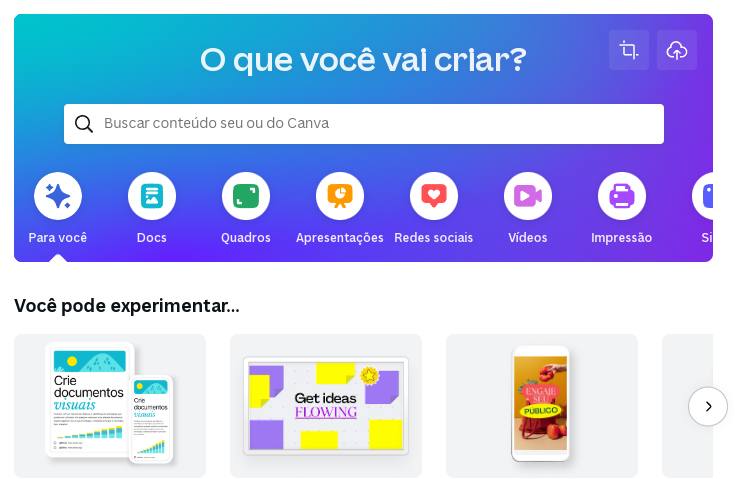Open the Engaje seu público card

542,405
